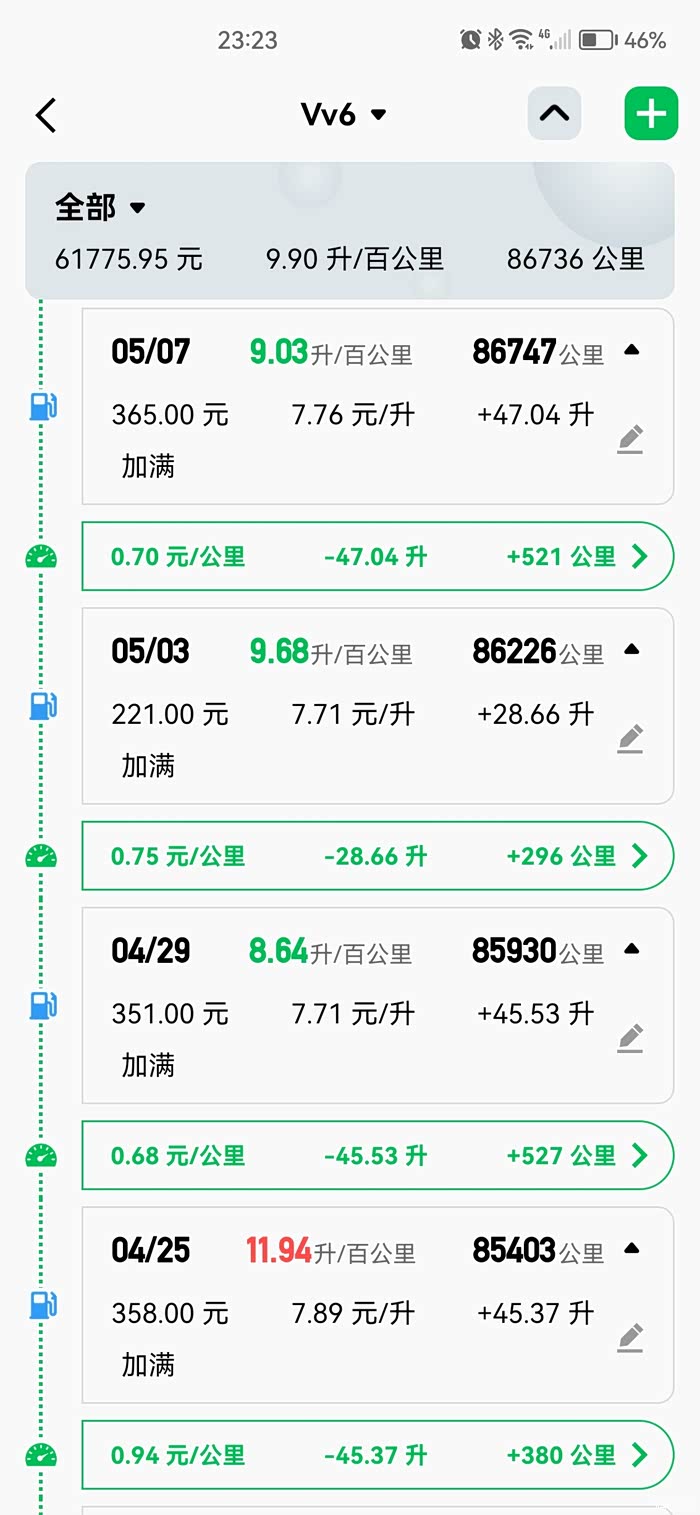
Task: Edit the 05/03 refuel record
Action: point(630,739)
